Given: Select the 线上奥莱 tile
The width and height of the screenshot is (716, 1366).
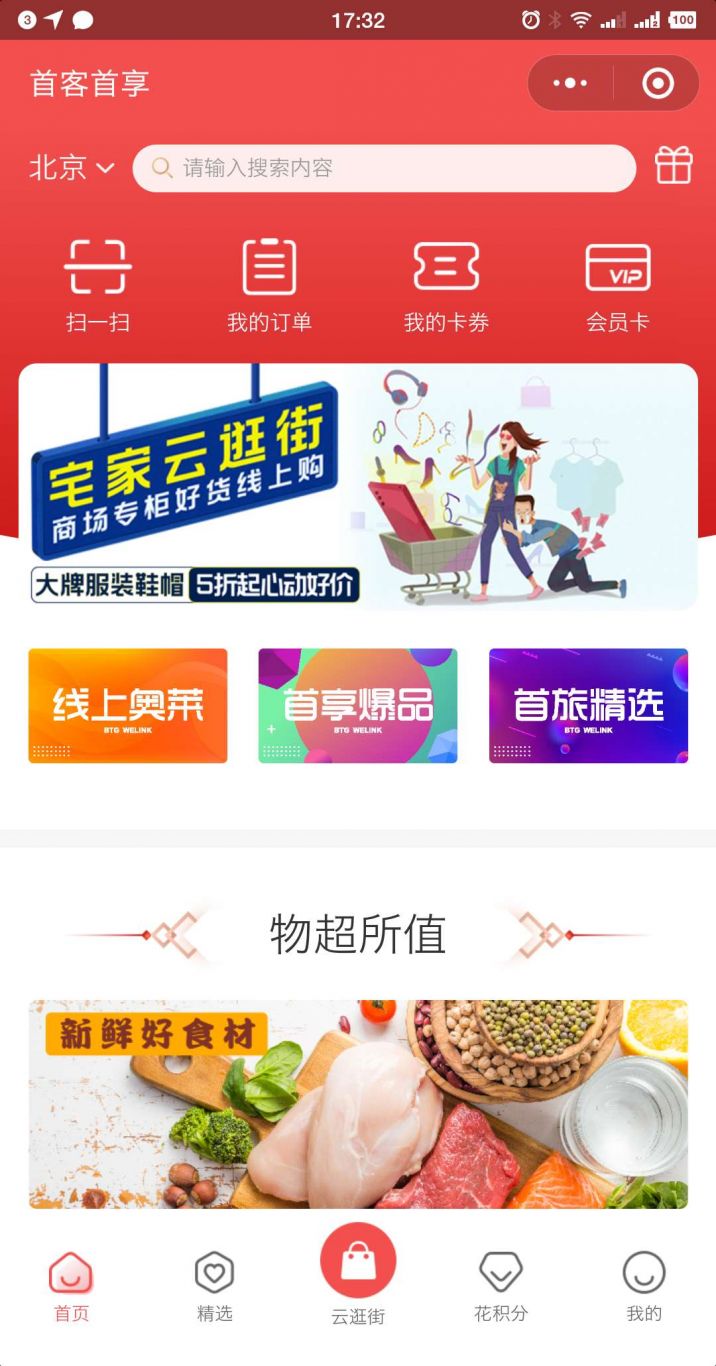Looking at the screenshot, I should tap(128, 706).
